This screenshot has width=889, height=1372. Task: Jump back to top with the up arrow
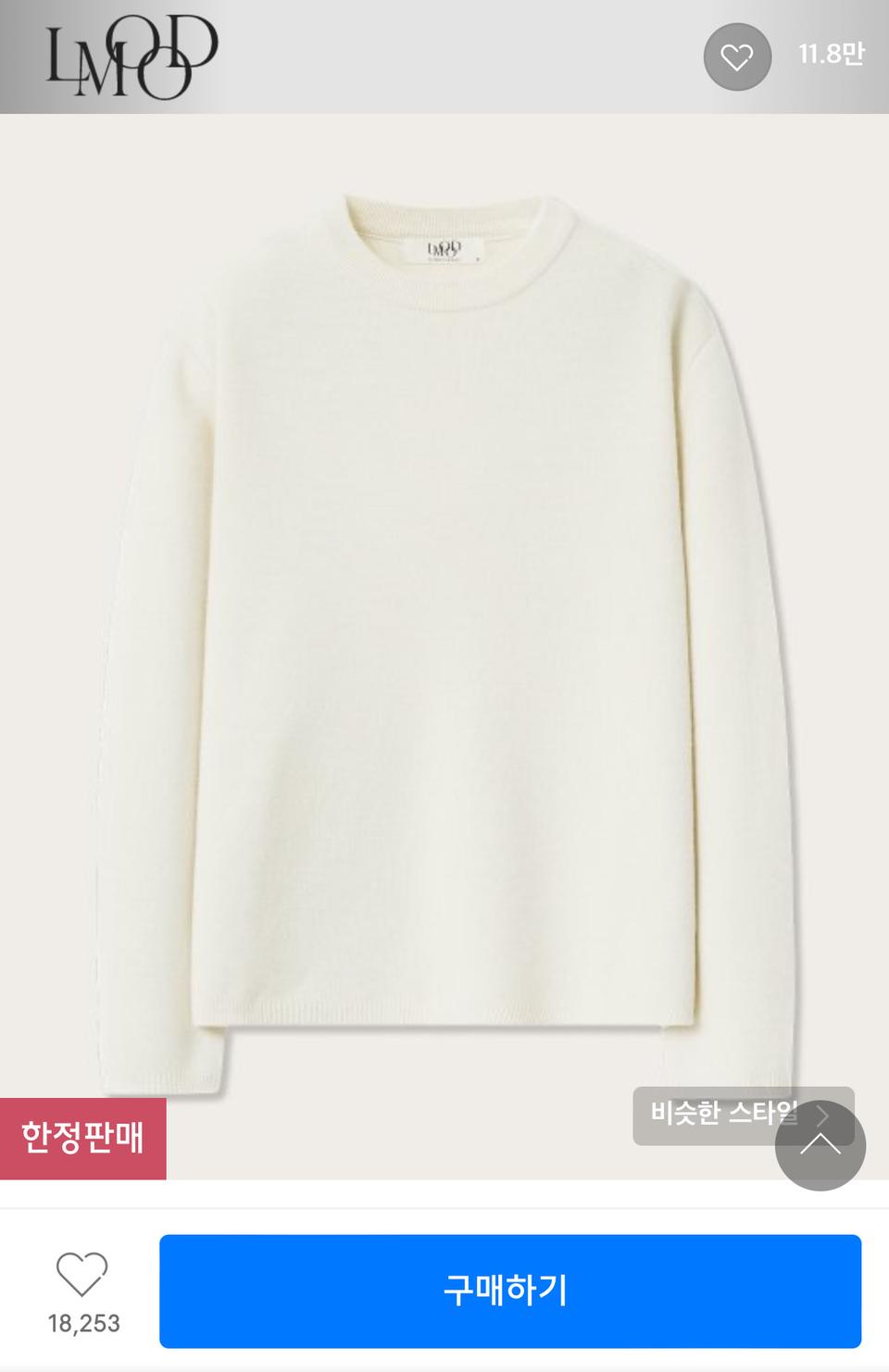click(820, 1145)
